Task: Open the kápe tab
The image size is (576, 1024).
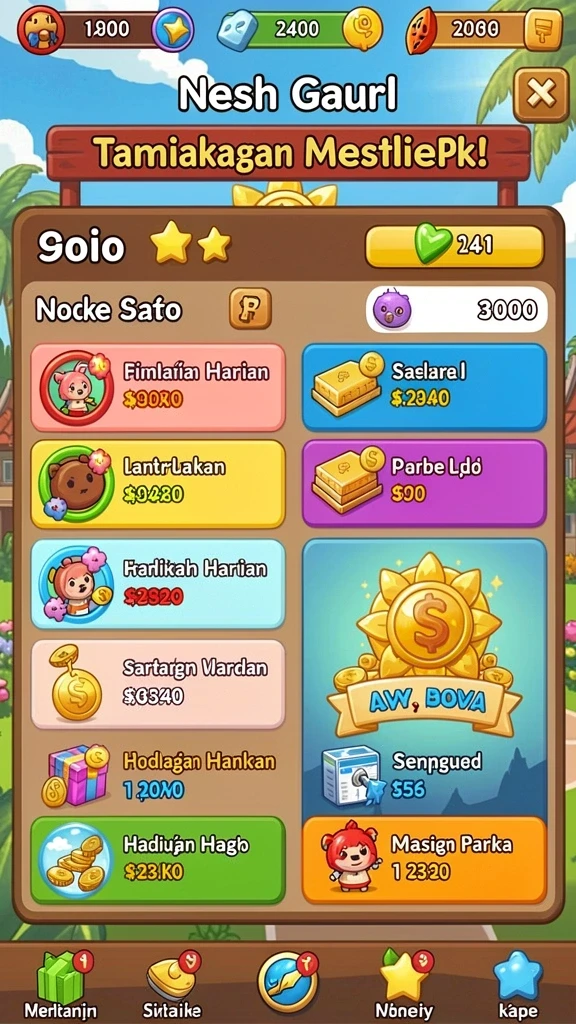Action: [517, 985]
